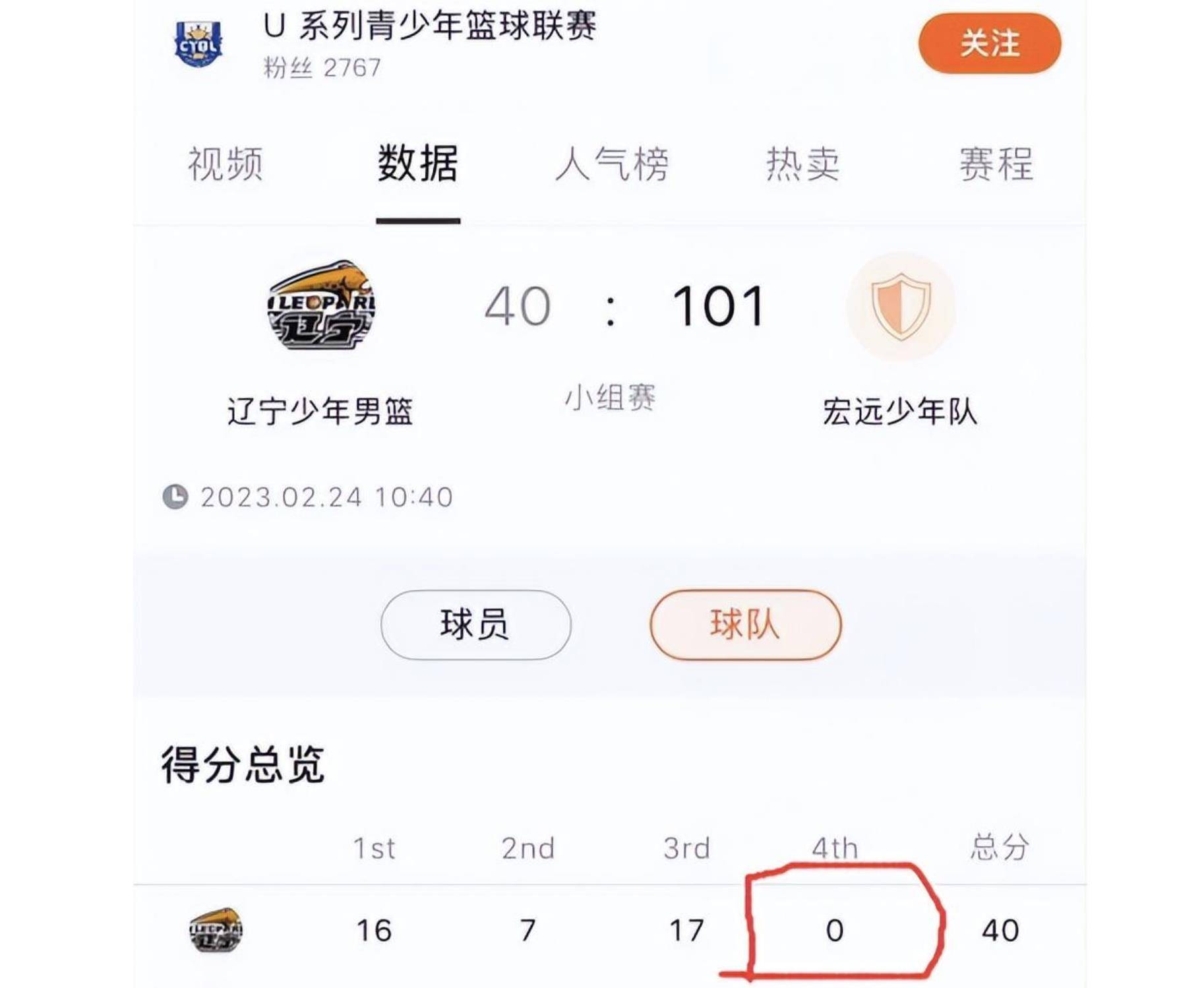
Task: Open the 人气榜 tab
Action: [x=611, y=164]
